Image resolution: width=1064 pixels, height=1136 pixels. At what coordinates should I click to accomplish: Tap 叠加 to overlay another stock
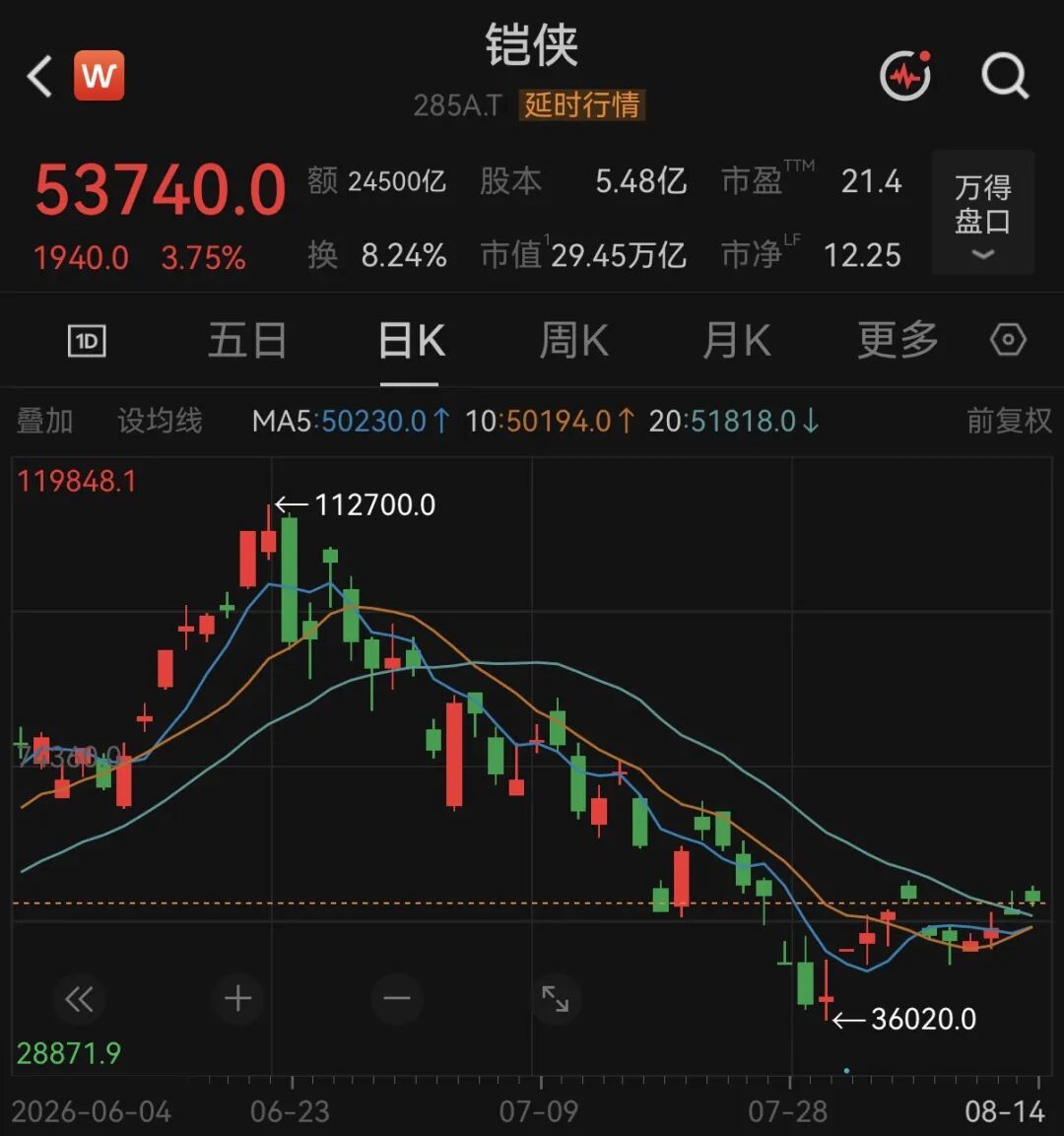click(45, 421)
